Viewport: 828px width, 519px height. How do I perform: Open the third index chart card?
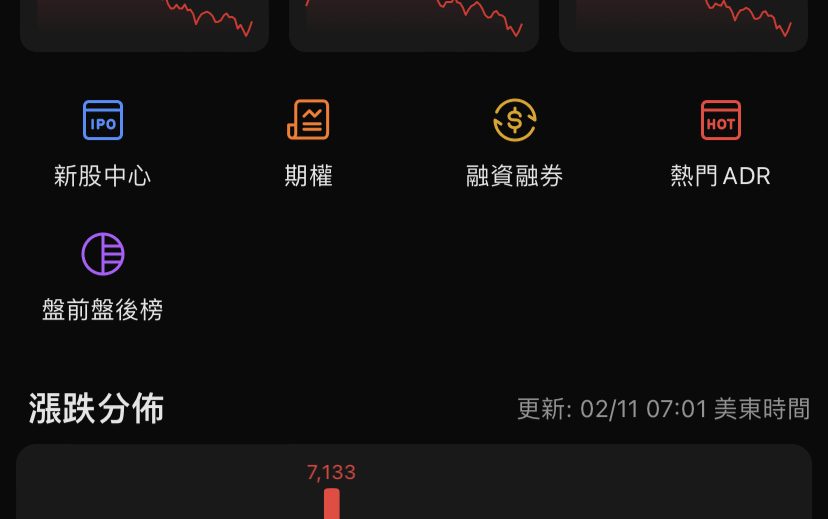[x=683, y=24]
